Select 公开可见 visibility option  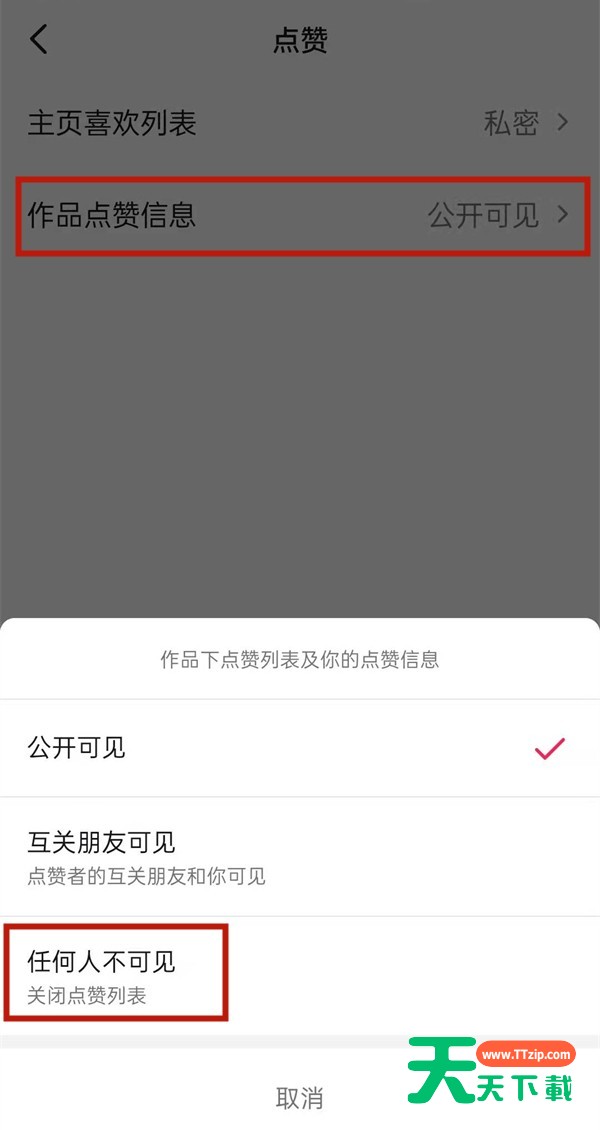[x=300, y=748]
